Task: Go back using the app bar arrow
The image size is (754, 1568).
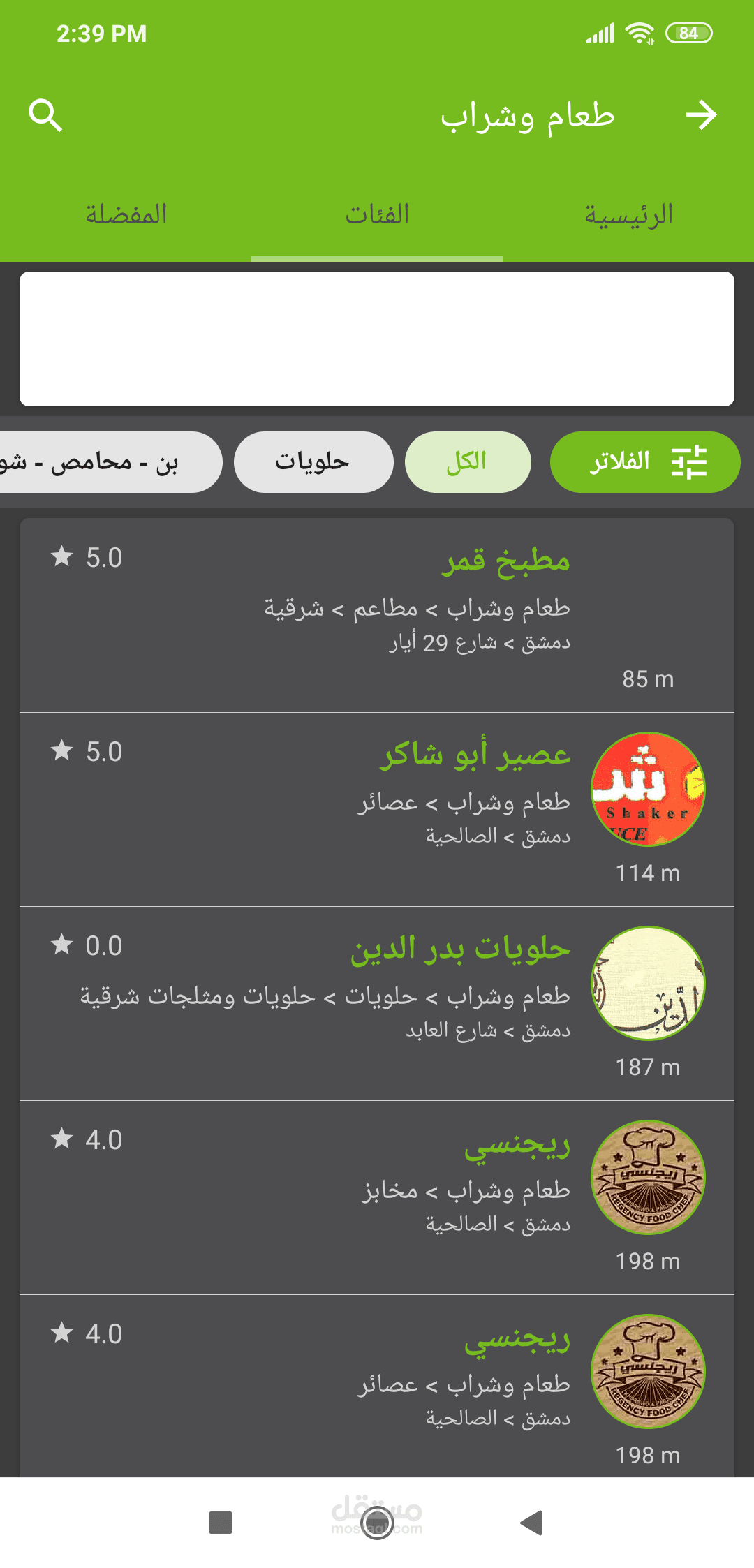Action: point(701,115)
